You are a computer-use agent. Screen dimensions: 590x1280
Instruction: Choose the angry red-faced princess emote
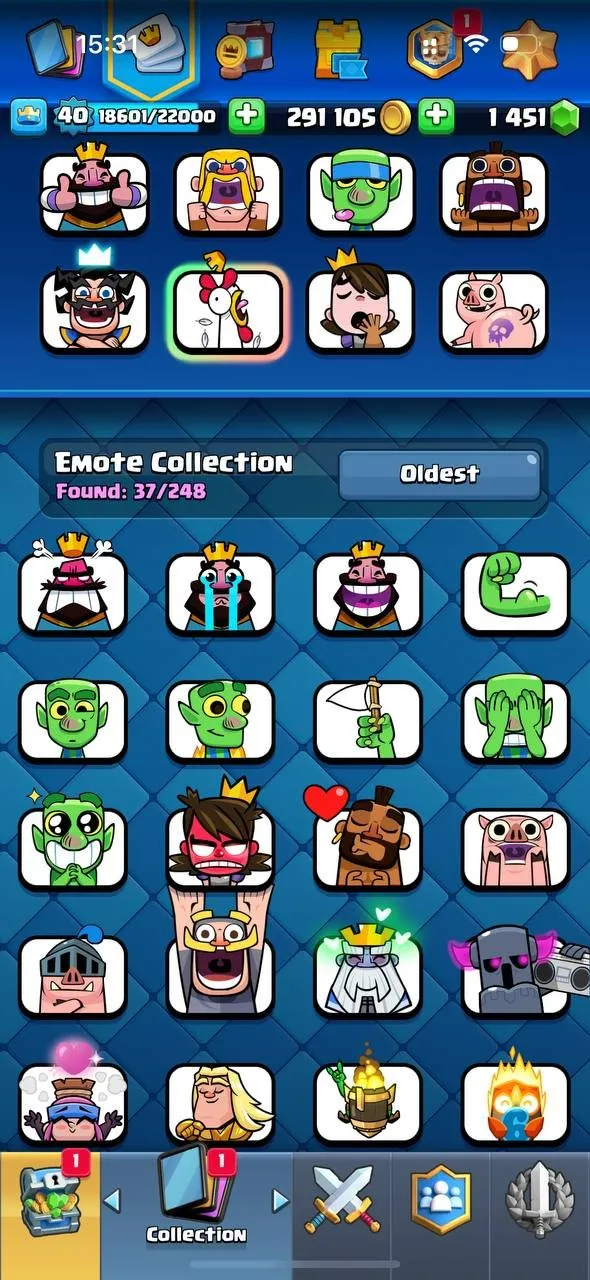pyautogui.click(x=220, y=838)
